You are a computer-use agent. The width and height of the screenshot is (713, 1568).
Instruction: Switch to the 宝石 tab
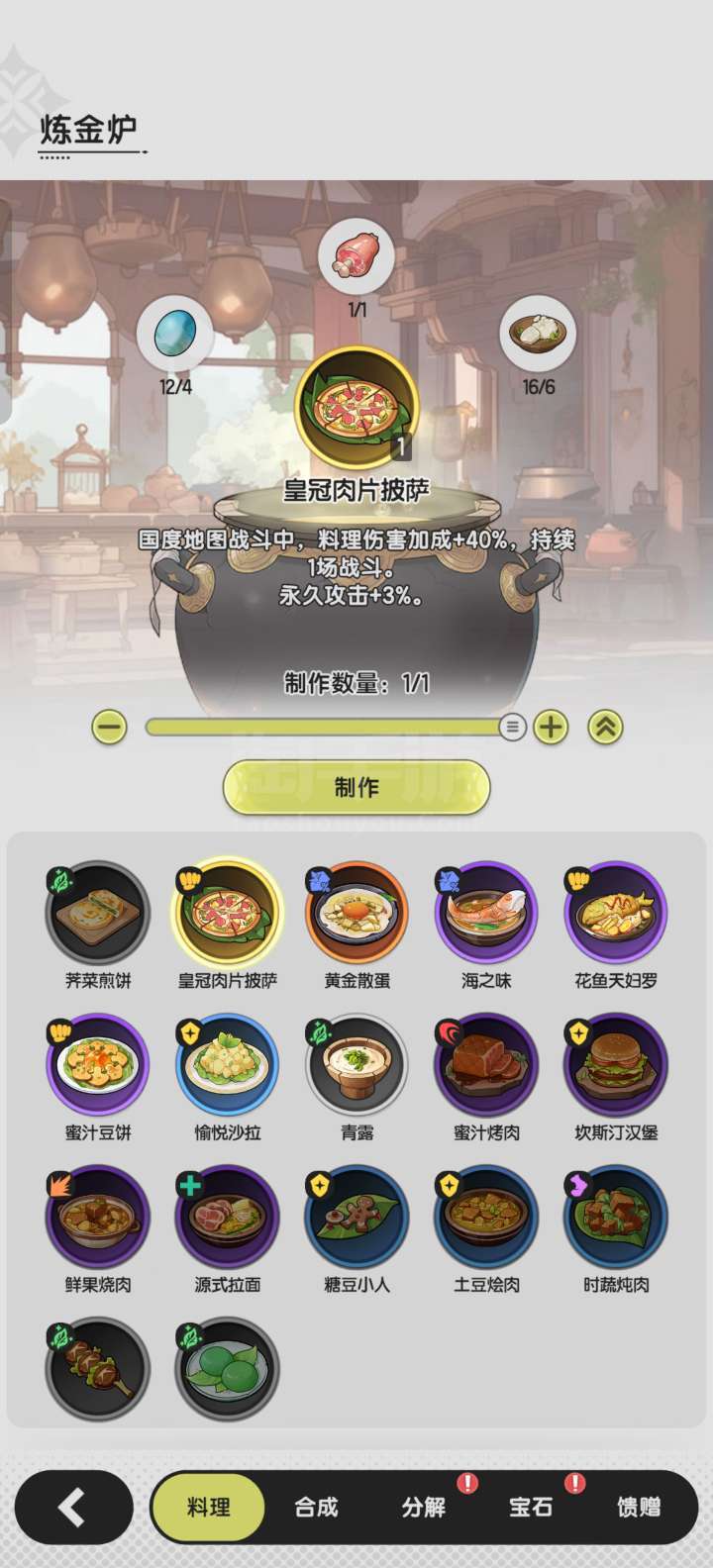click(x=531, y=1507)
